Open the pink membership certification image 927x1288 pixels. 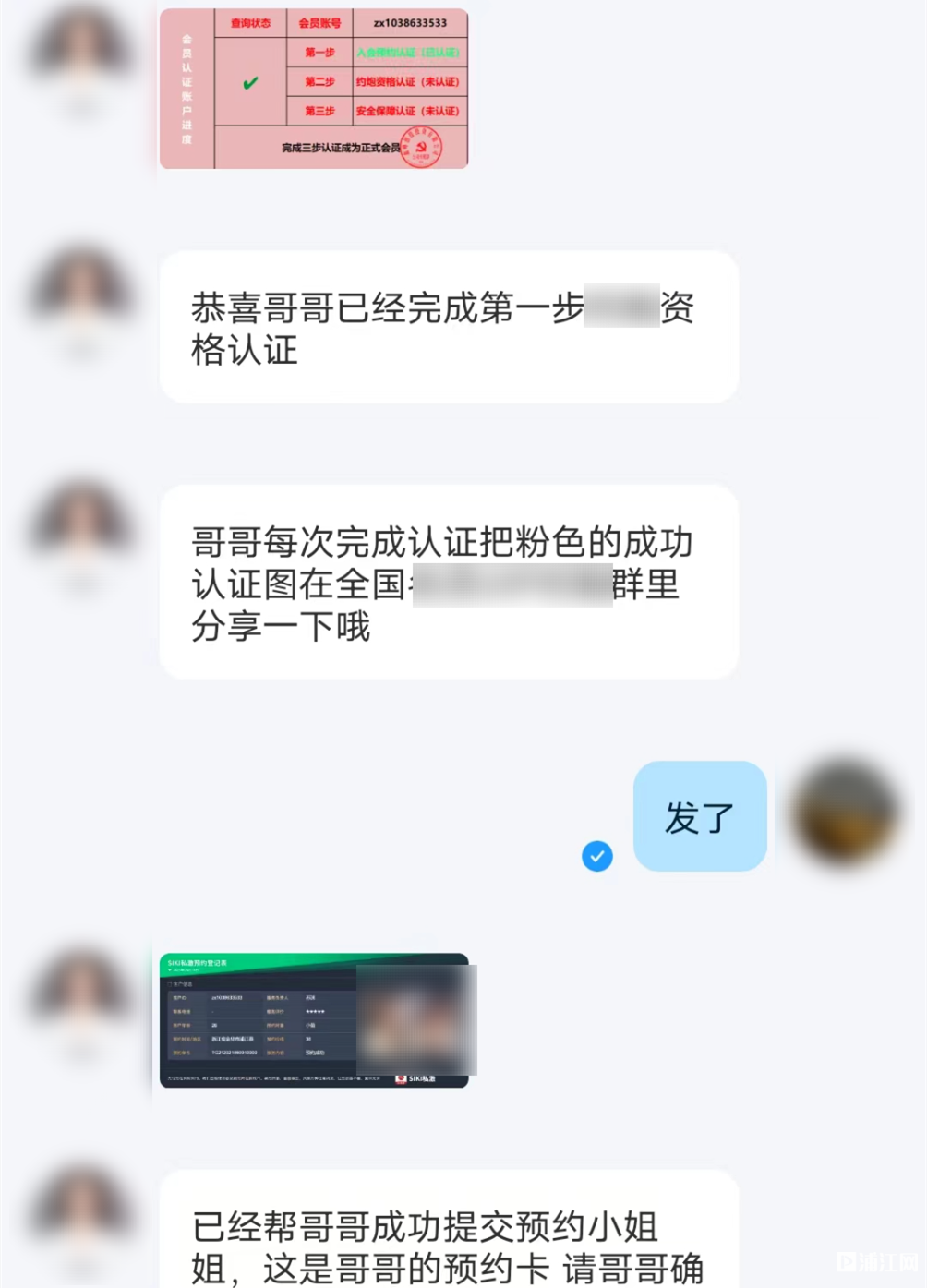pos(314,89)
